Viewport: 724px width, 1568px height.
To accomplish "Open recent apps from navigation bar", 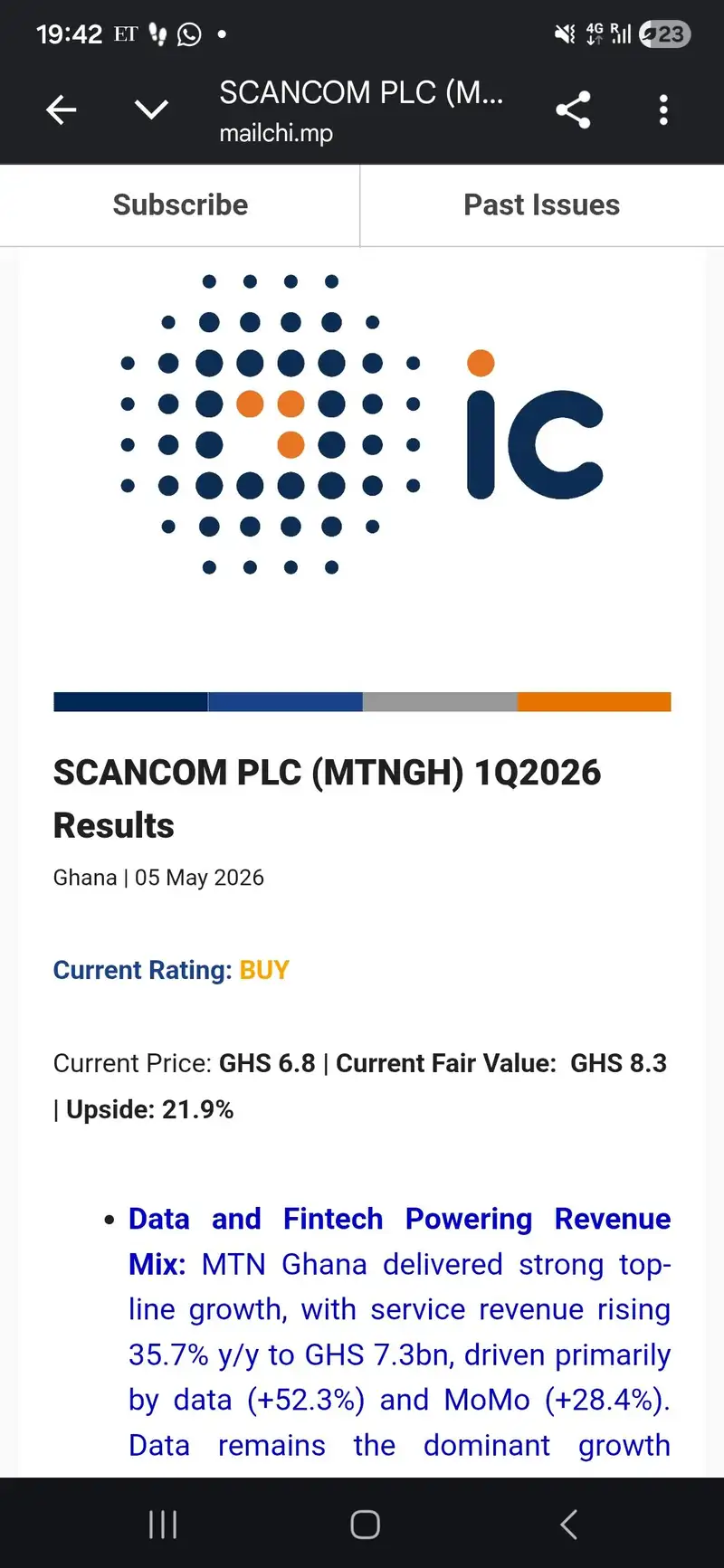I will tap(163, 1525).
